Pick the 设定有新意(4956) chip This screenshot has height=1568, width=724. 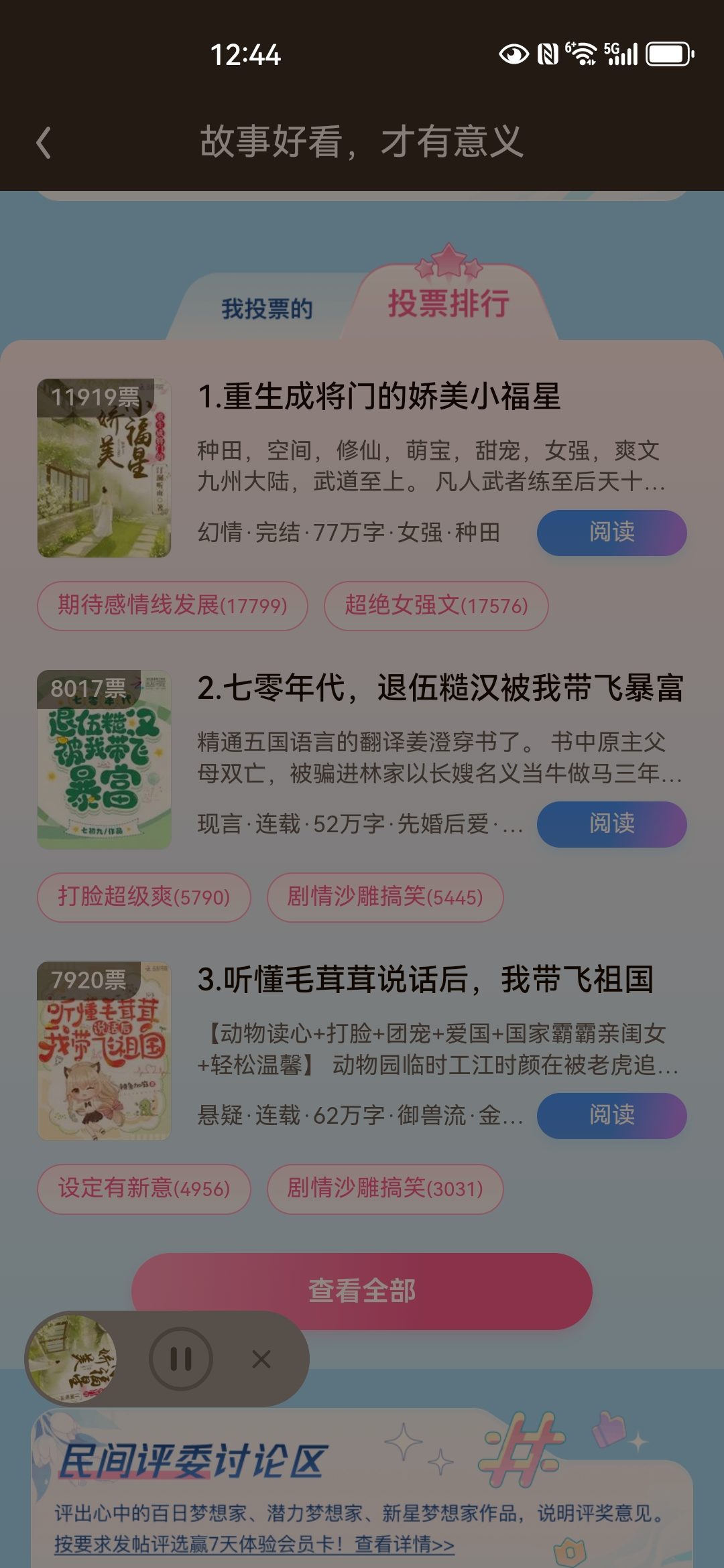pos(144,1189)
